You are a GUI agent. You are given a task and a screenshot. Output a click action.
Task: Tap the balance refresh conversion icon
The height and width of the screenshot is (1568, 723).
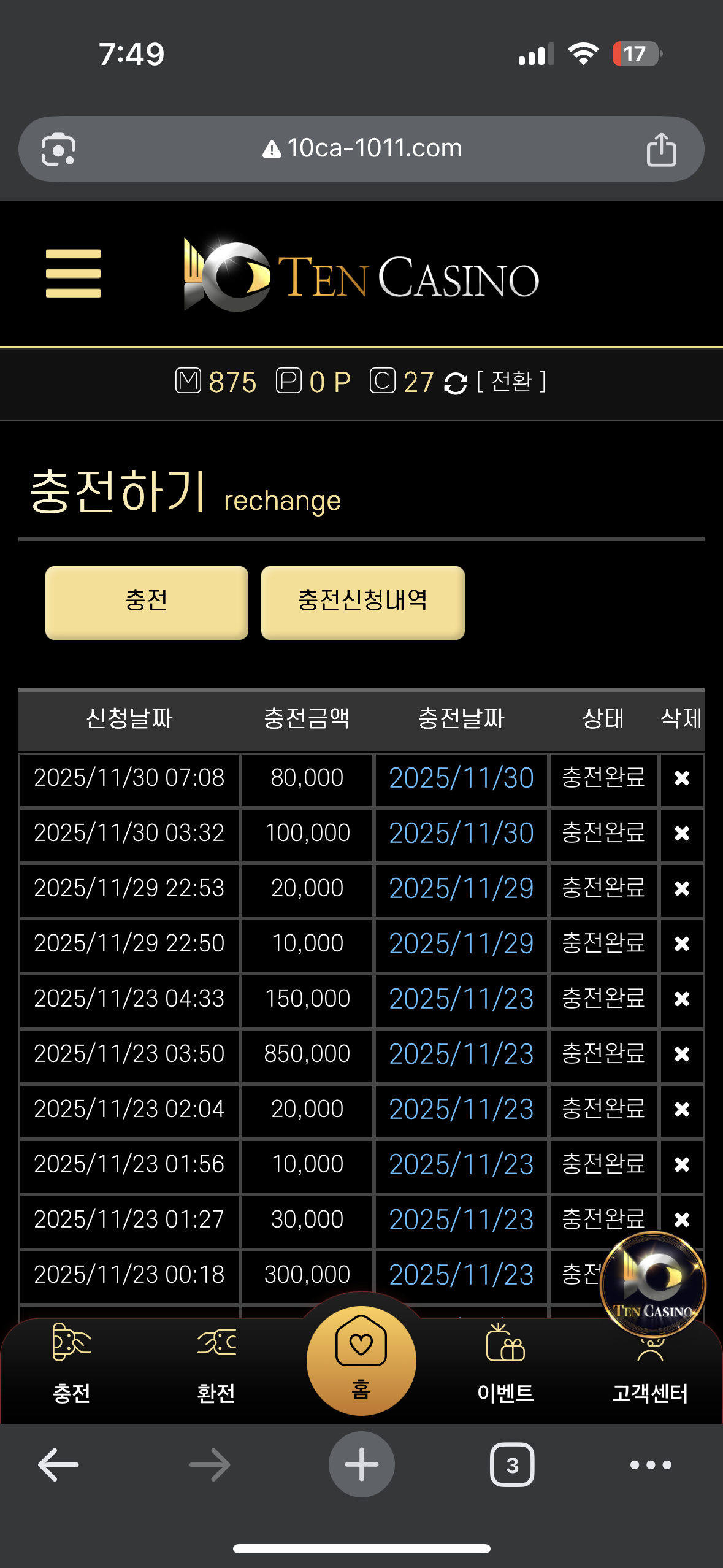(x=456, y=382)
